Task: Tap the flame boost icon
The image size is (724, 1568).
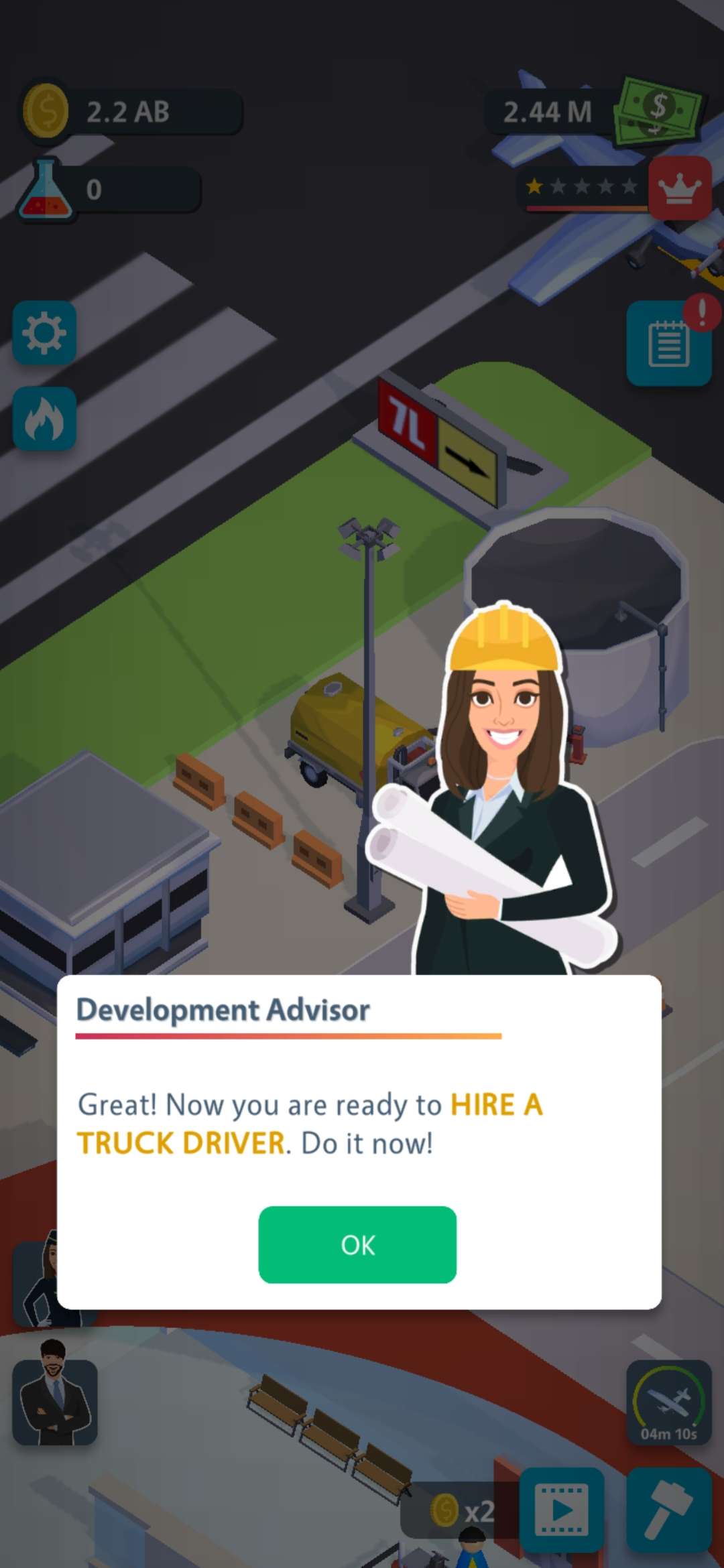Action: click(44, 419)
